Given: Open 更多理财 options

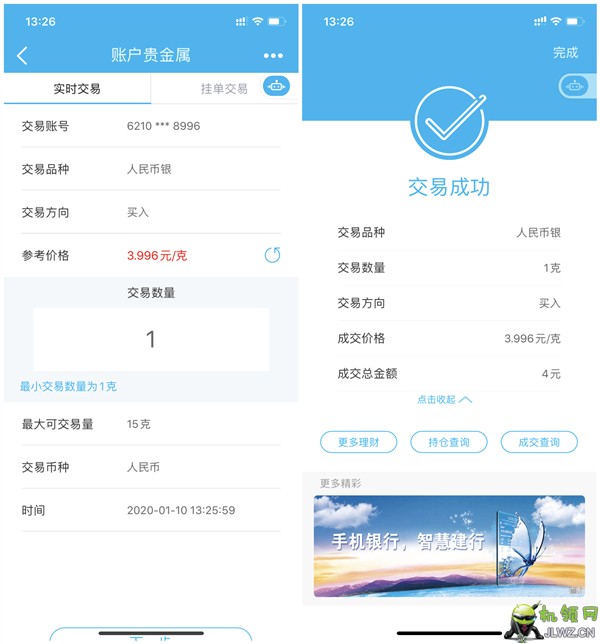Looking at the screenshot, I should 358,441.
